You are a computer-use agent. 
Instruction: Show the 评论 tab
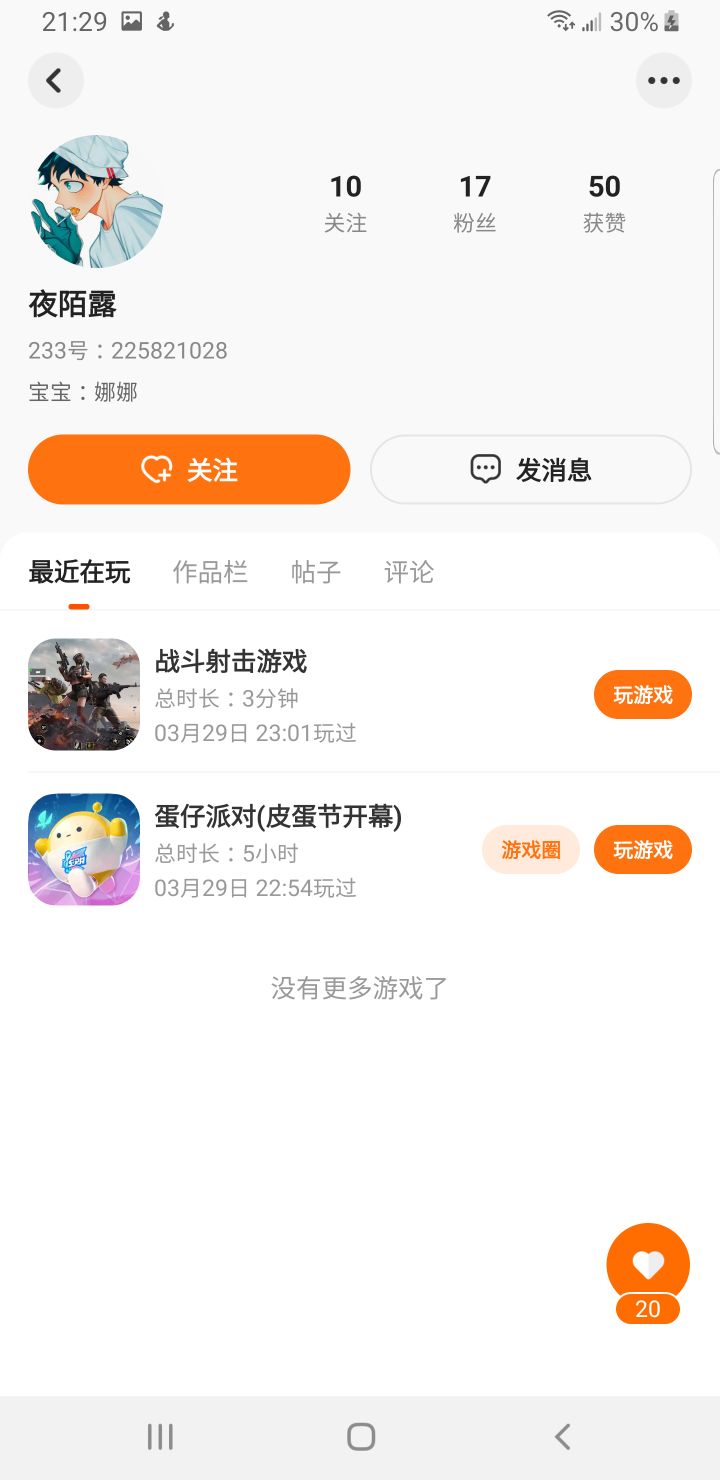pyautogui.click(x=409, y=572)
